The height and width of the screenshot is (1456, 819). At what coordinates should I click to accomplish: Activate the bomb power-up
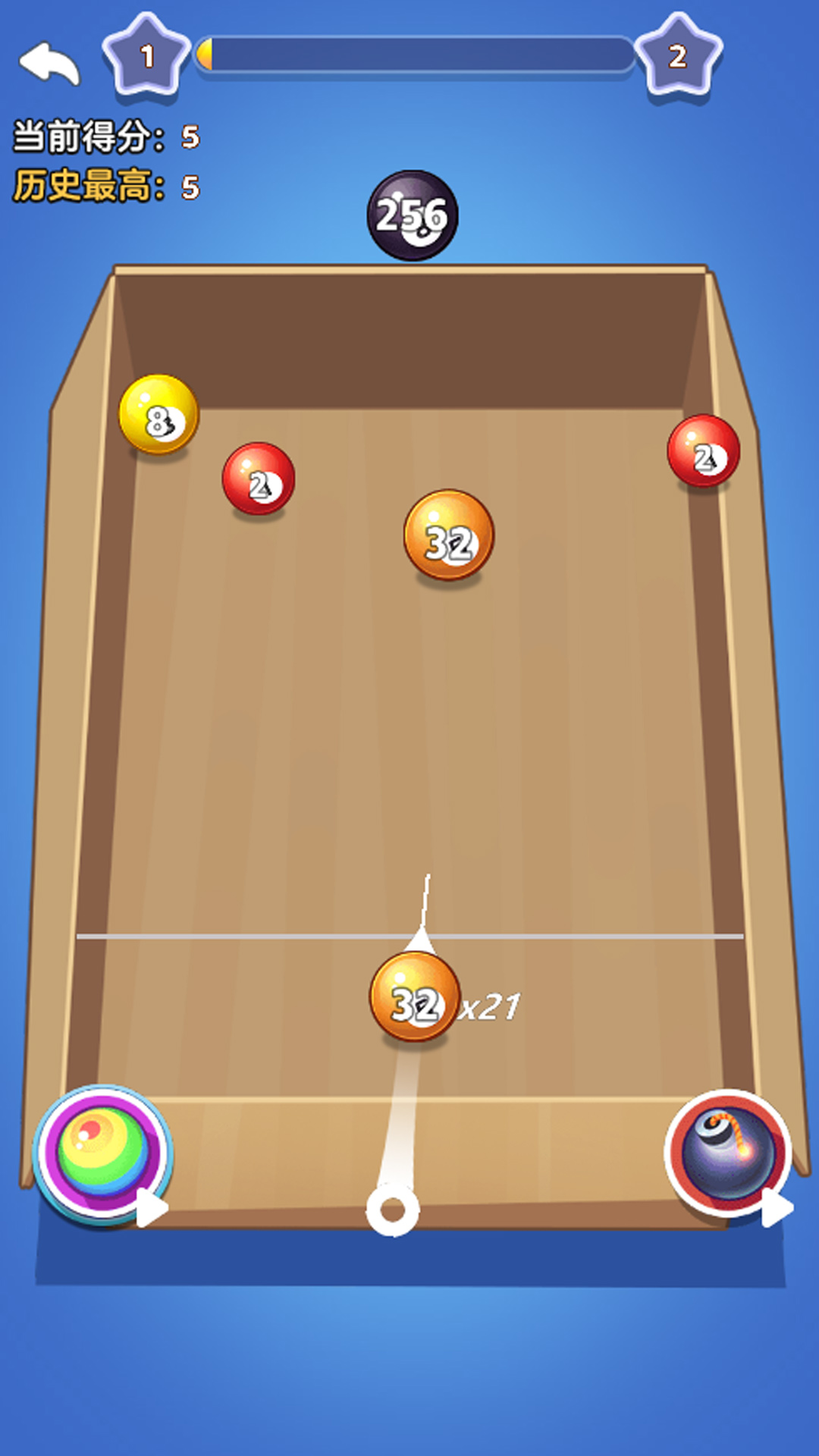pyautogui.click(x=728, y=1153)
